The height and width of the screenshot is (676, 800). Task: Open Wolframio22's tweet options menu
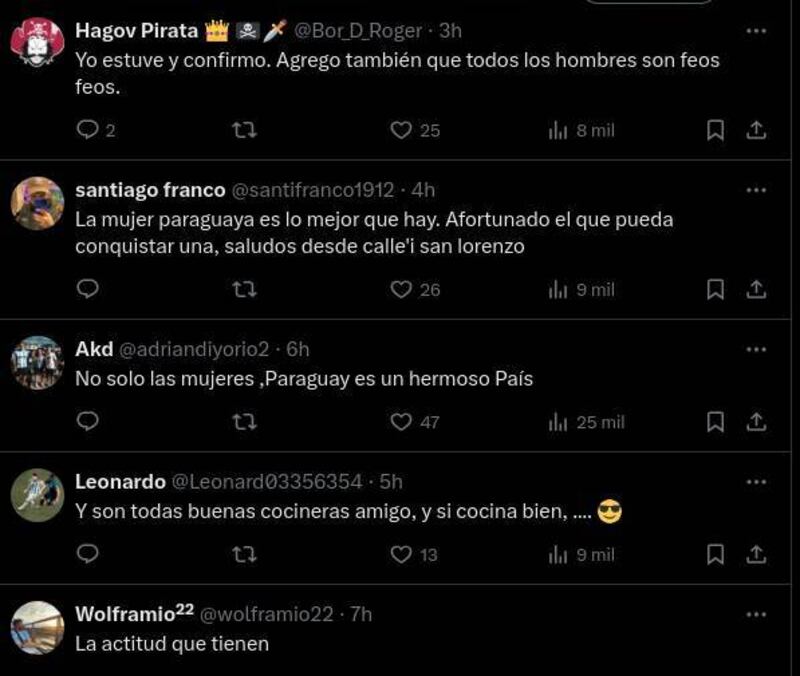[757, 614]
